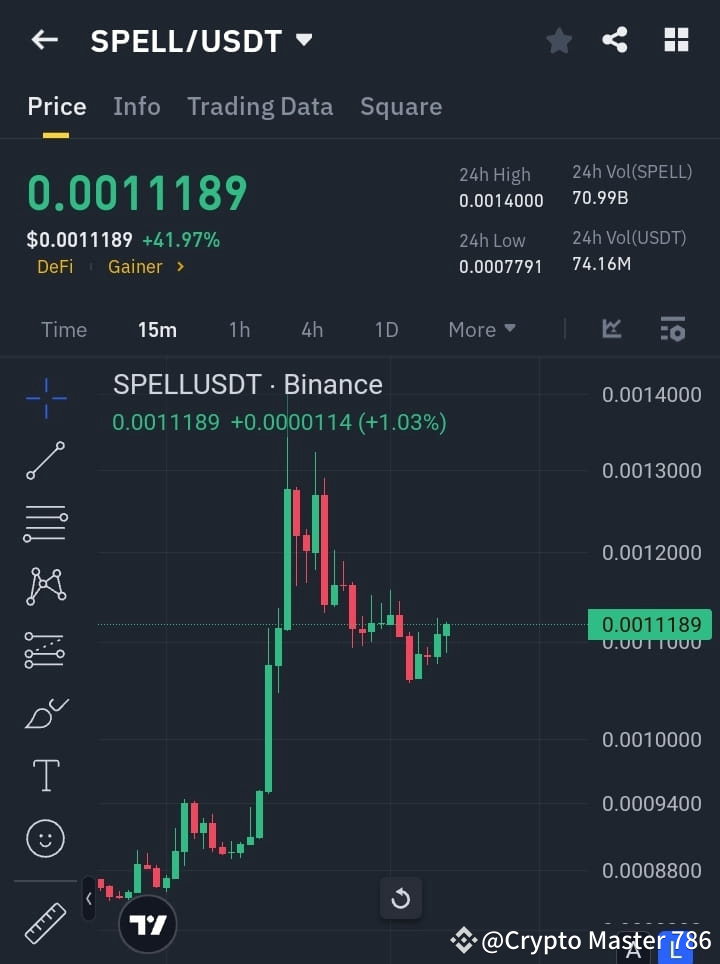The height and width of the screenshot is (964, 720).
Task: Expand the More timeframe dropdown
Action: click(x=481, y=329)
